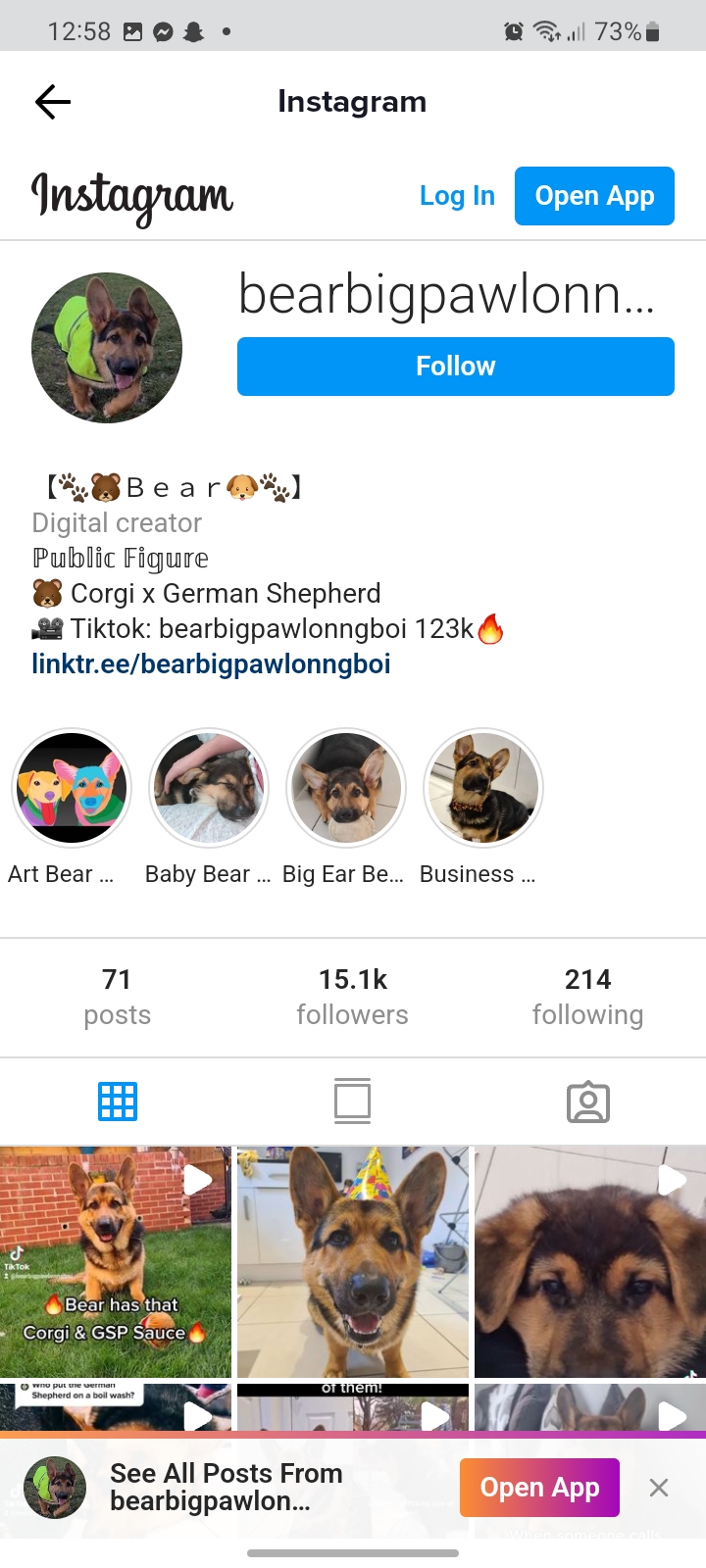The image size is (706, 1568).
Task: Tap the blue Open App button
Action: pos(594,196)
